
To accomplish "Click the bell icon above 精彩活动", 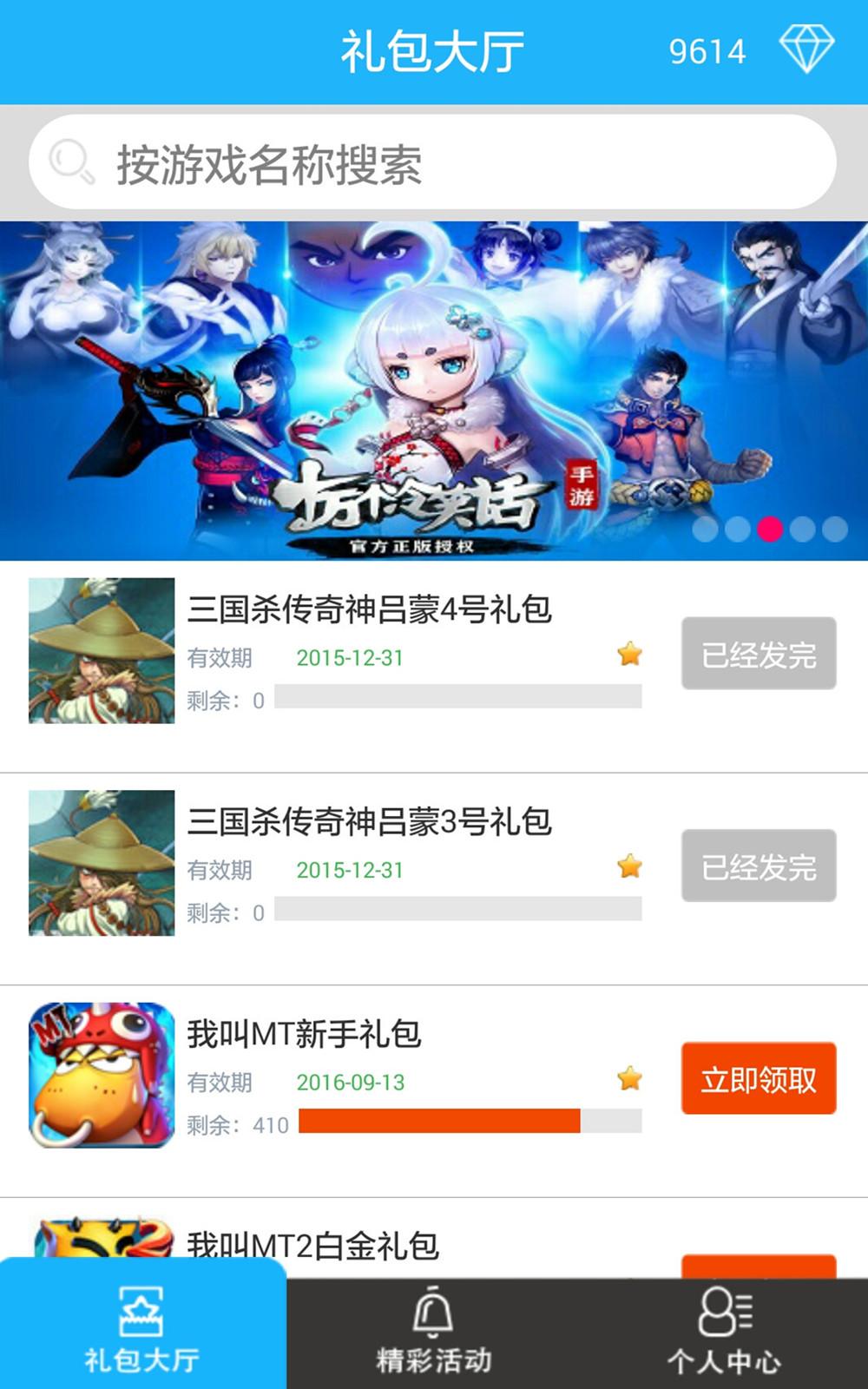I will [433, 1309].
